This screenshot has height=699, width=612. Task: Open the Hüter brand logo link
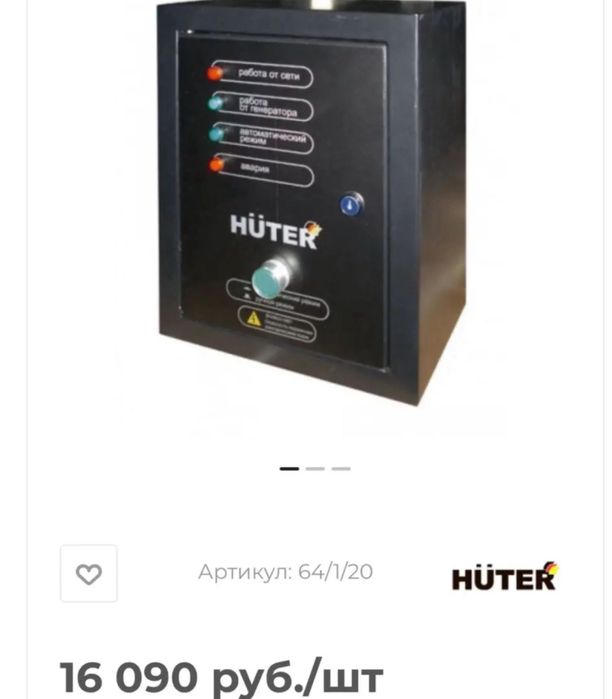point(504,577)
